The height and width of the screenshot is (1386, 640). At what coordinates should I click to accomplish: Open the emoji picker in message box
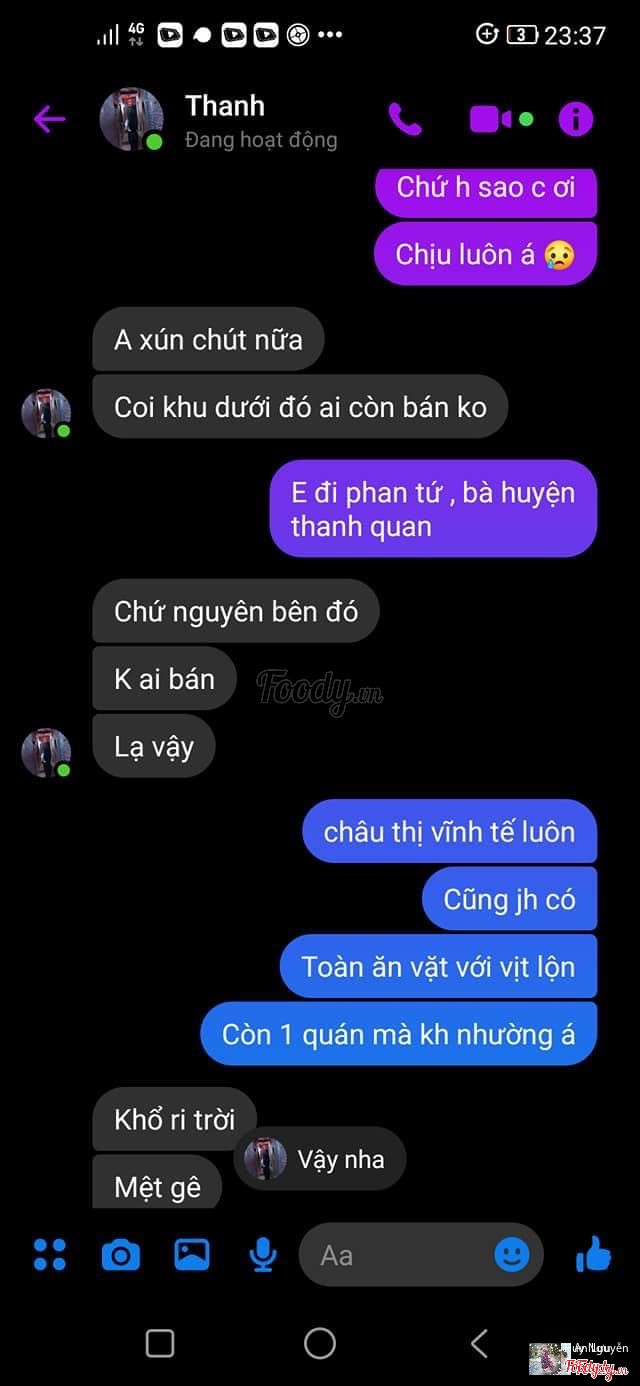point(512,1254)
